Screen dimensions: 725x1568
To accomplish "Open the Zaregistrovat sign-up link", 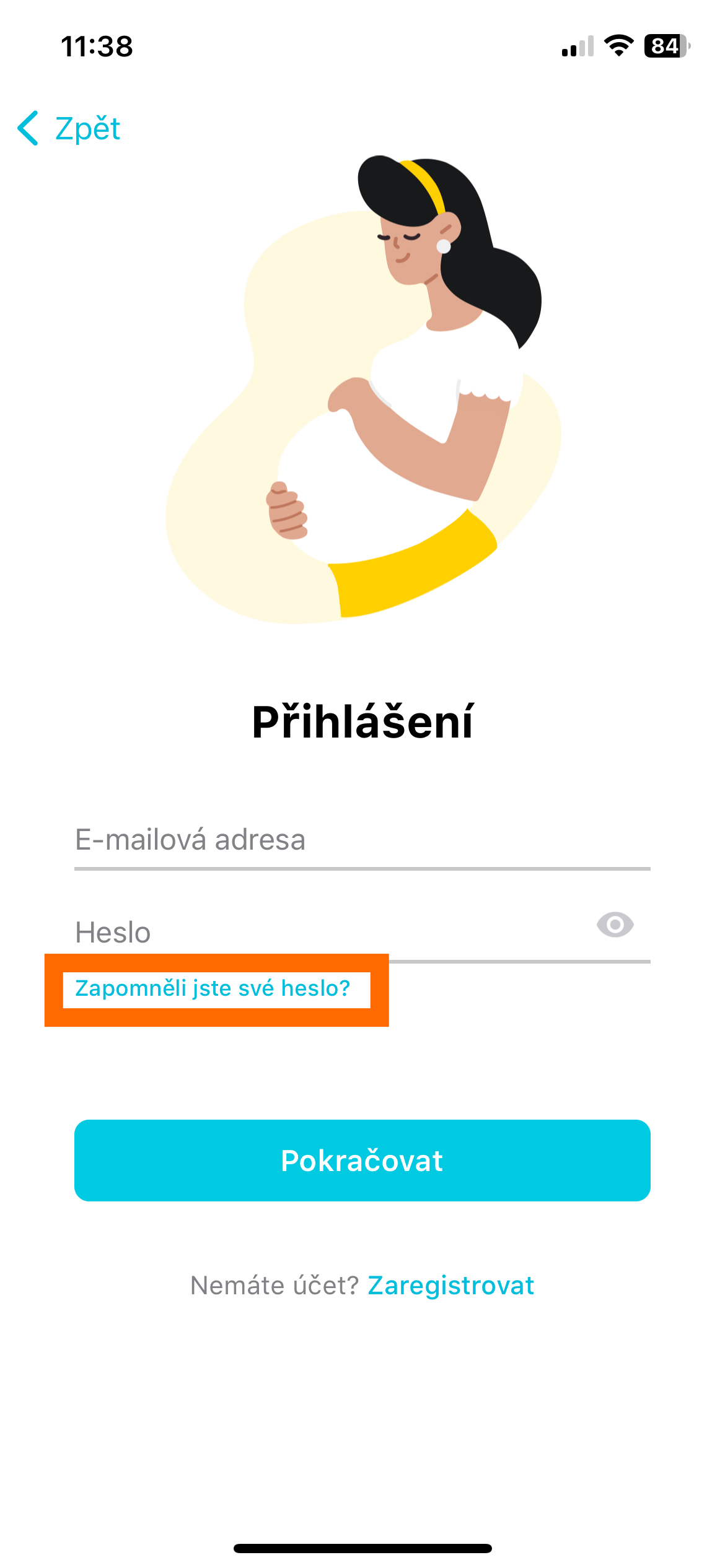I will coord(450,1286).
